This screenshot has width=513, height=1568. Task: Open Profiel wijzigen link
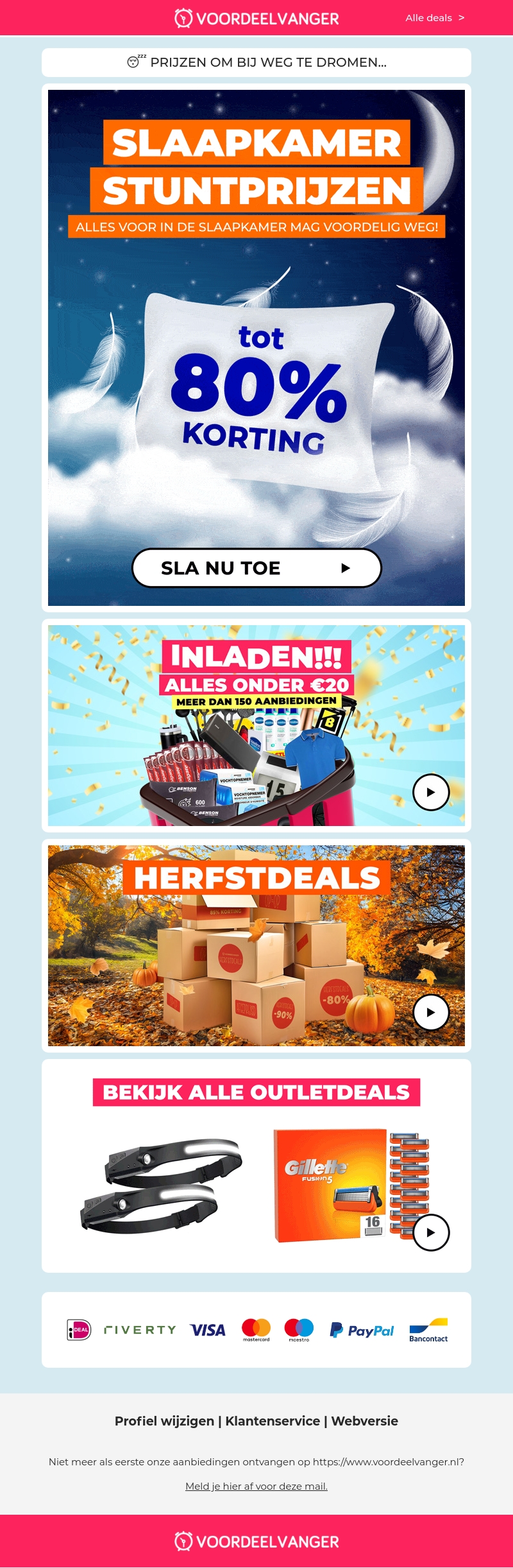(164, 1421)
